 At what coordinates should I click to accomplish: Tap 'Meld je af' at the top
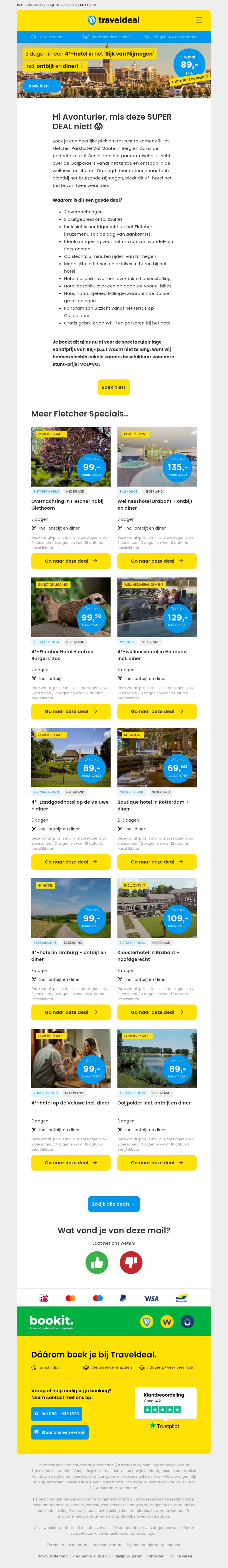[88, 5]
